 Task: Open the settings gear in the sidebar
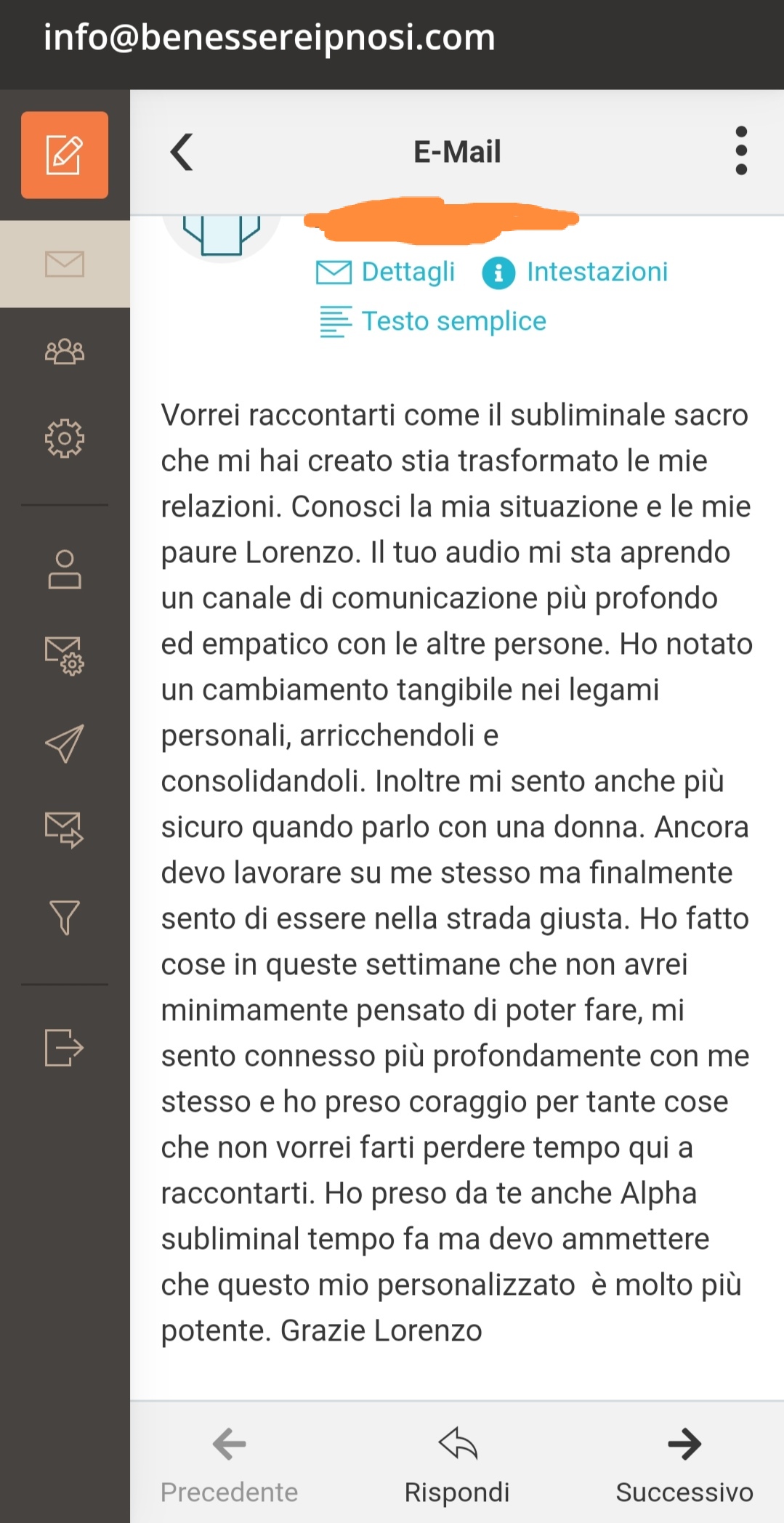[x=65, y=438]
